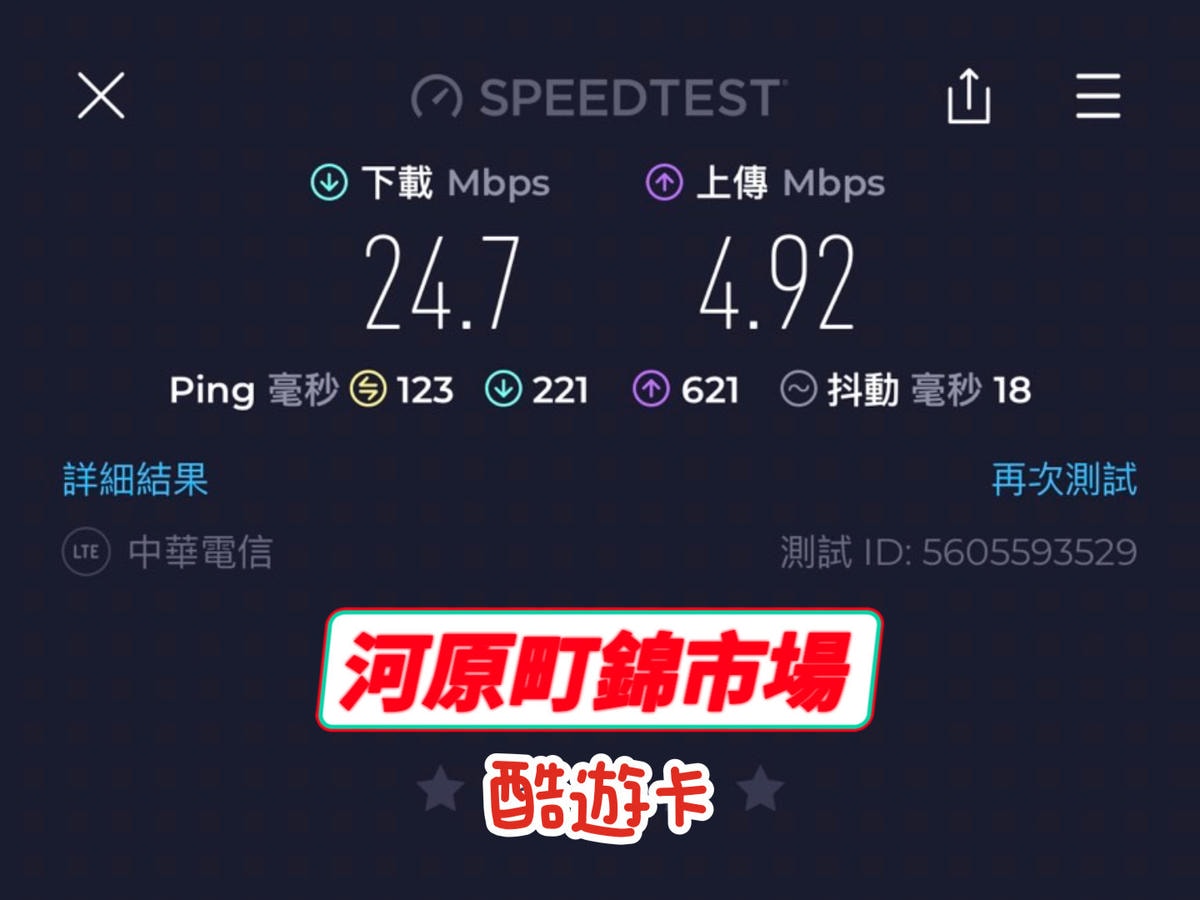This screenshot has width=1200, height=900.
Task: Tap 再次測試 to run test again
Action: pos(1064,480)
